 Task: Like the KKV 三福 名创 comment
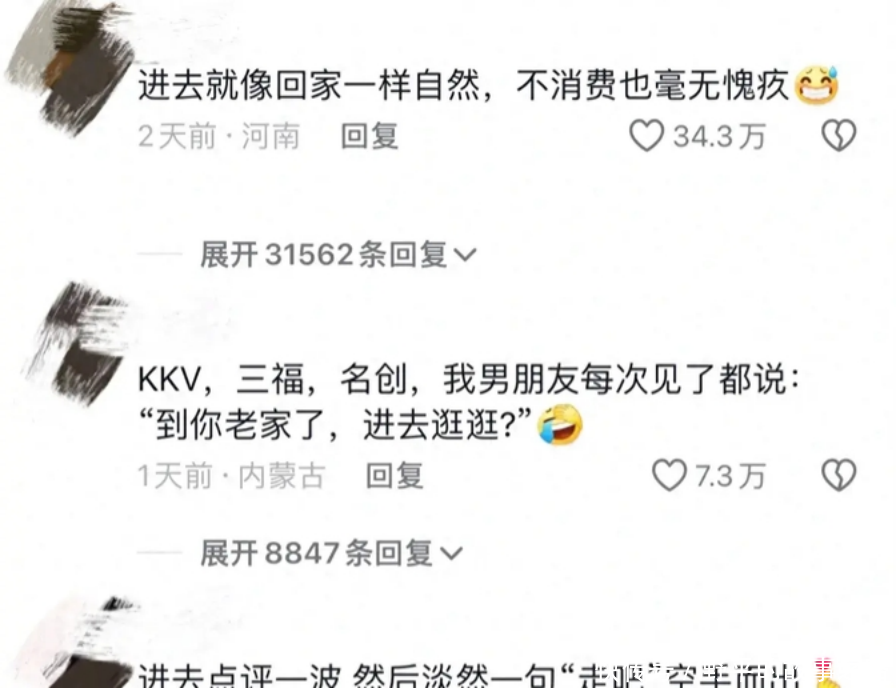point(670,475)
